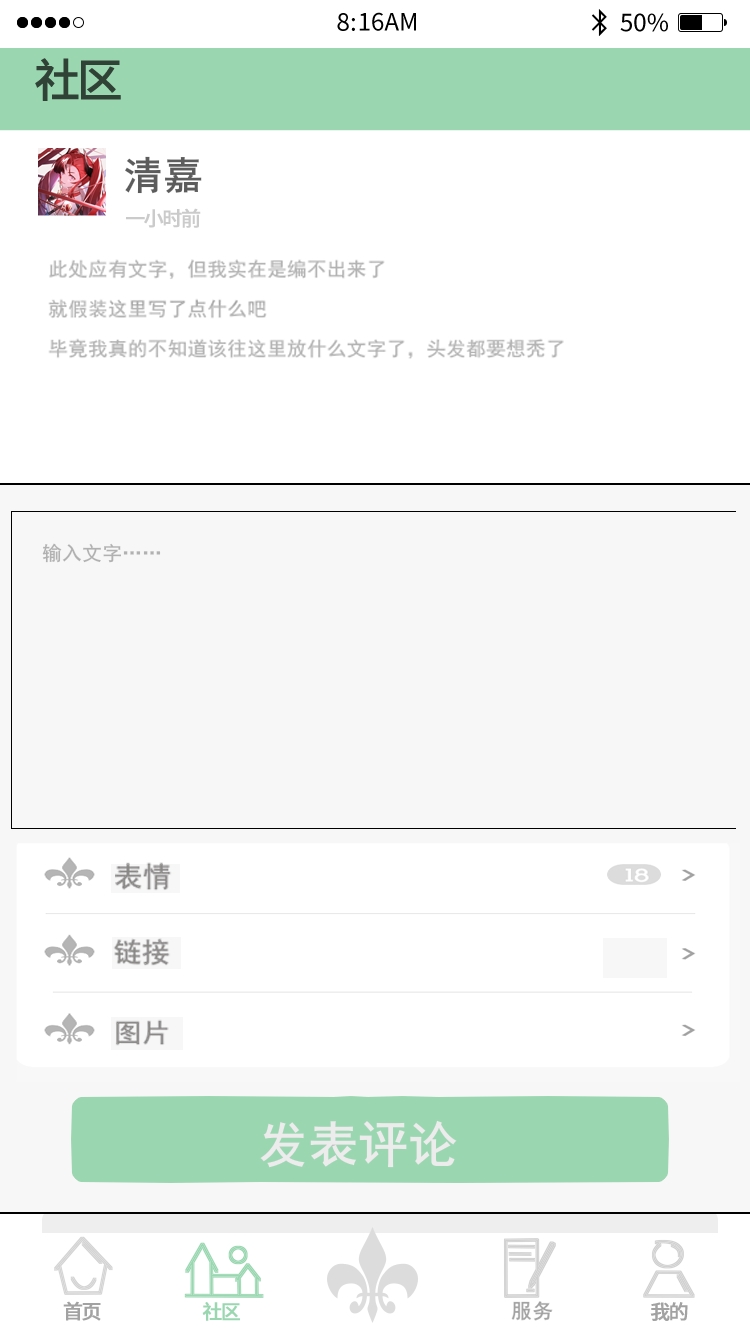
Task: Select the 社区 community tab
Action: click(x=222, y=1281)
